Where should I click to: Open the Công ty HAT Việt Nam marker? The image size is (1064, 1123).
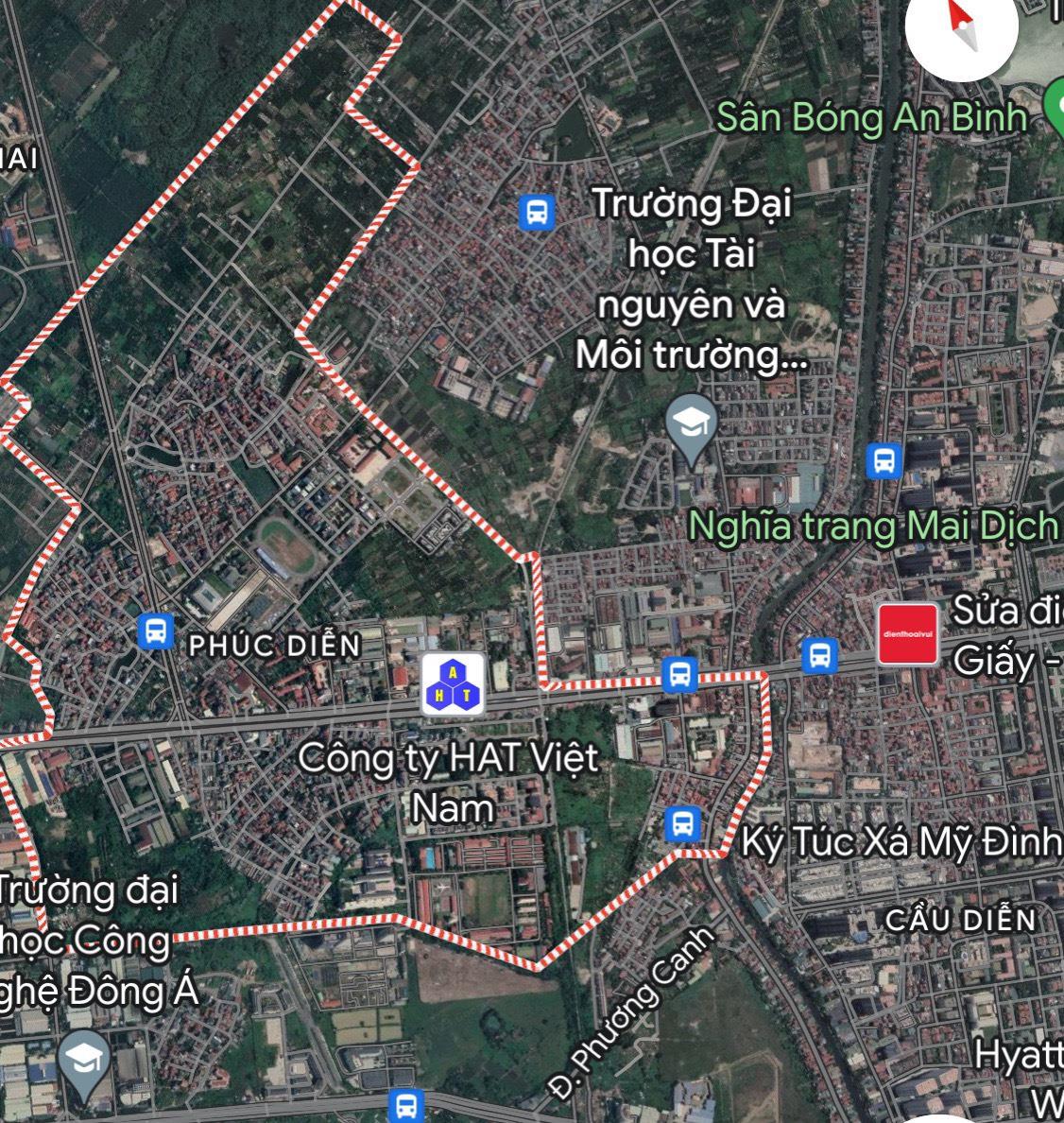[x=454, y=683]
